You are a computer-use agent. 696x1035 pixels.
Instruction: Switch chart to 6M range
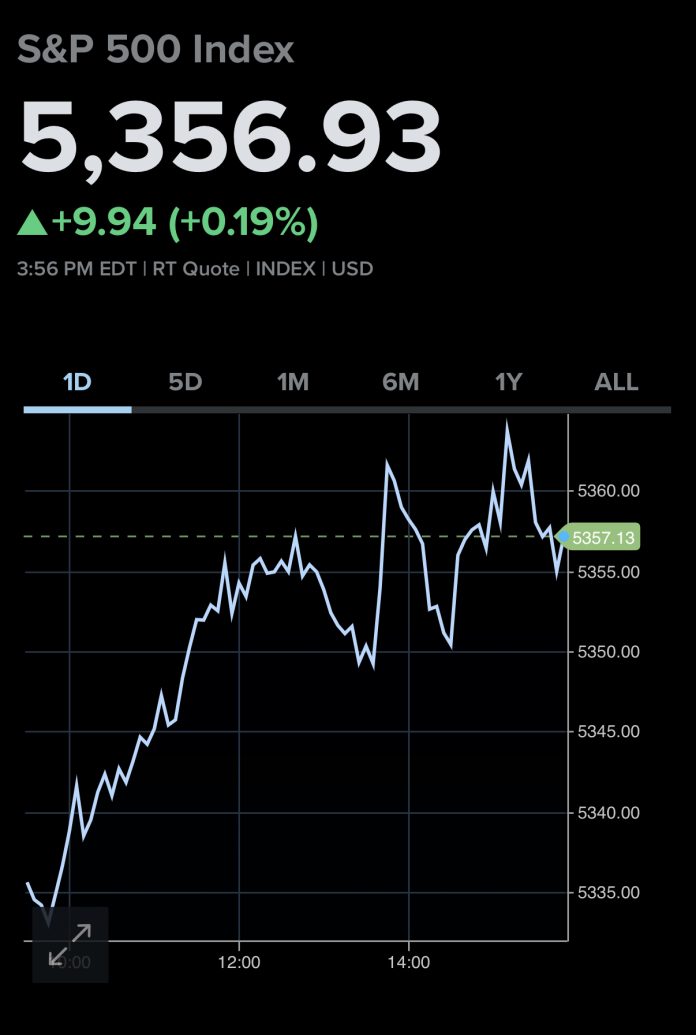point(400,382)
